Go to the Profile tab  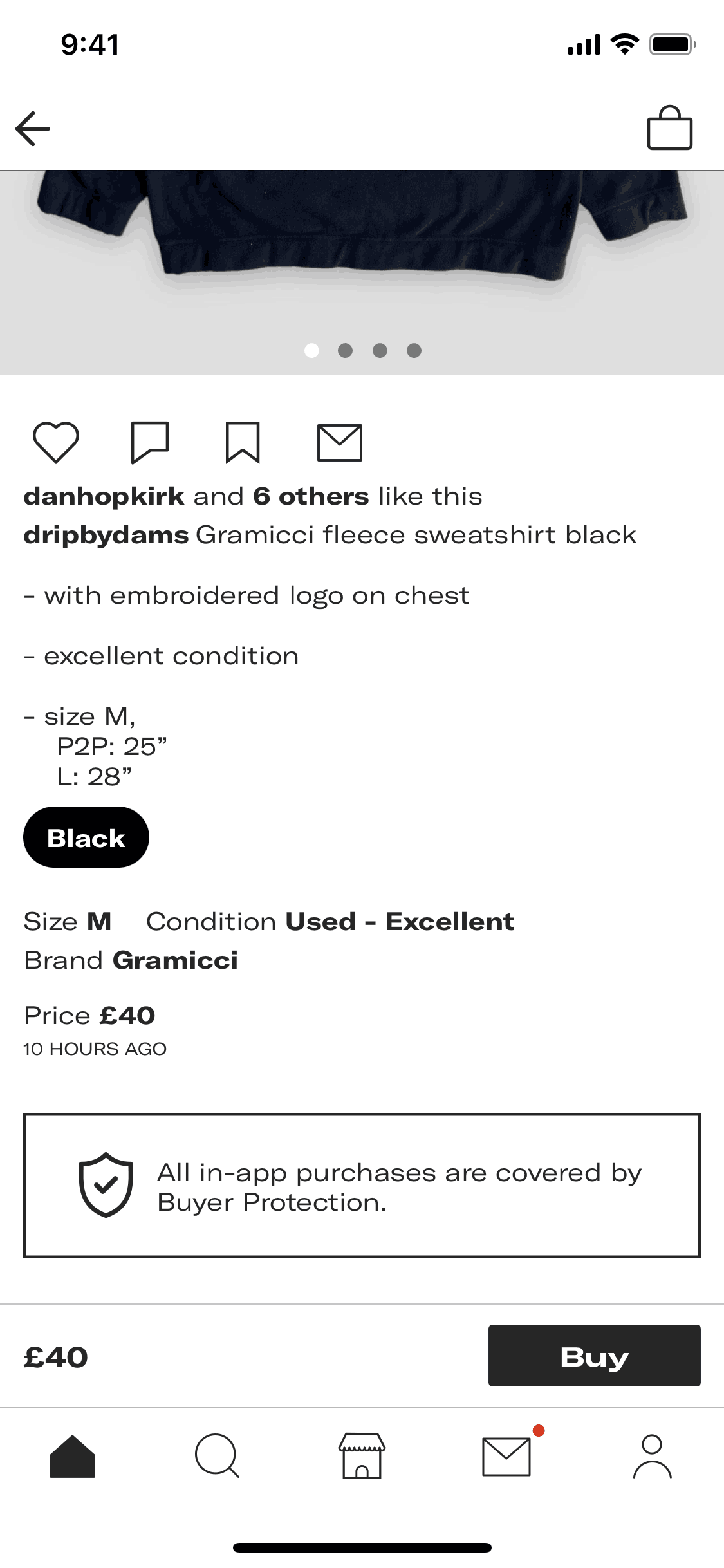click(x=652, y=1456)
